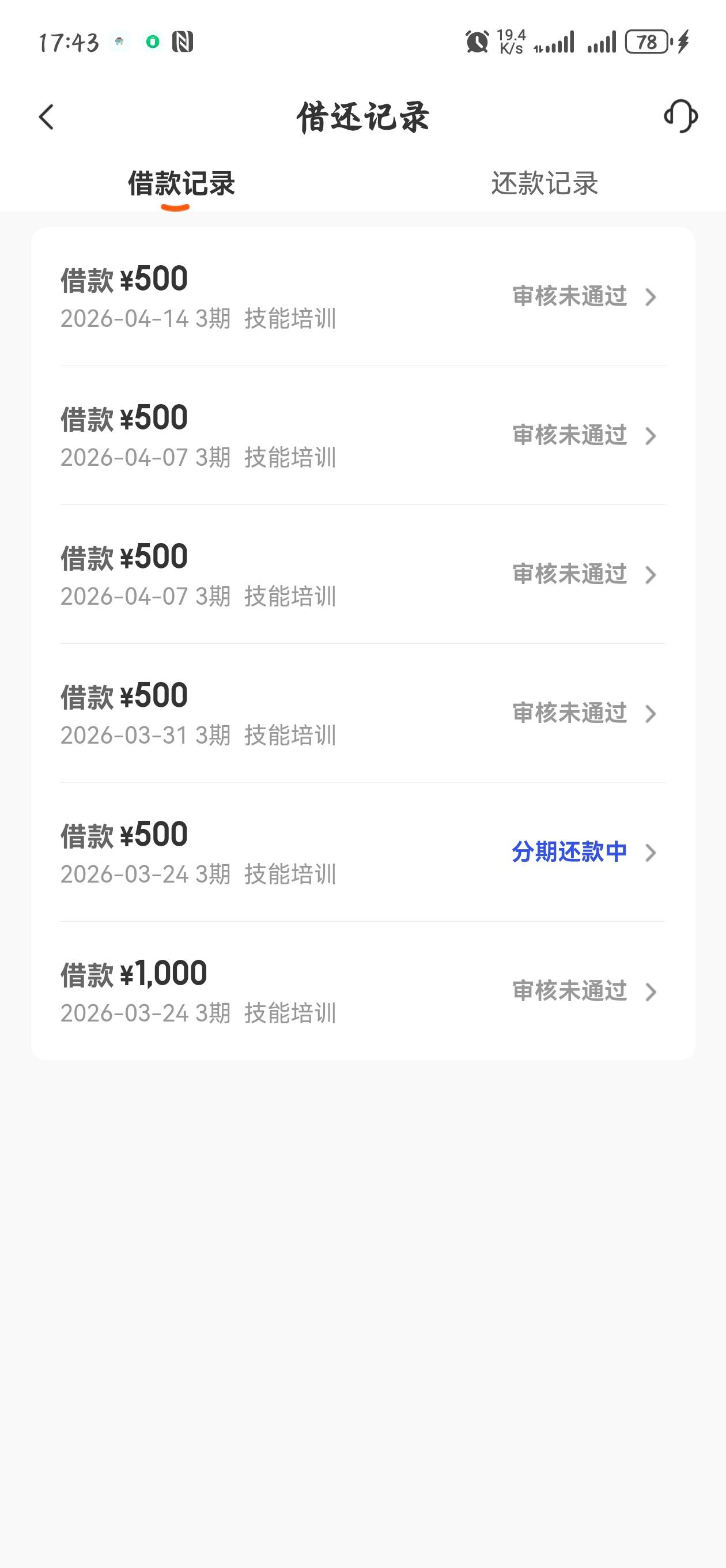Screen dimensions: 726x1568
Task: Open customer service headset icon
Action: coord(680,116)
